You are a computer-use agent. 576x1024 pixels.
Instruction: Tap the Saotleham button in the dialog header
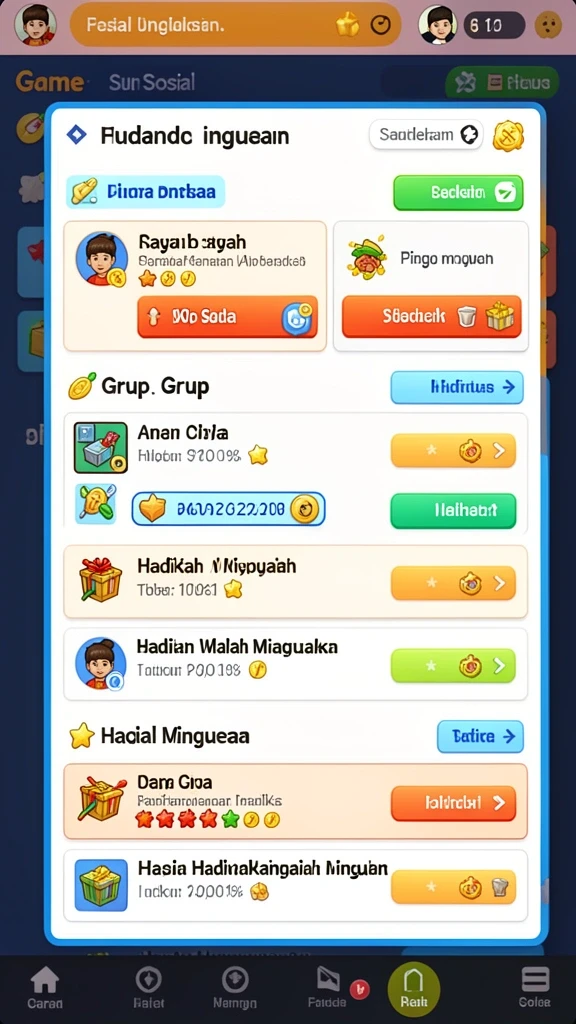pos(426,135)
